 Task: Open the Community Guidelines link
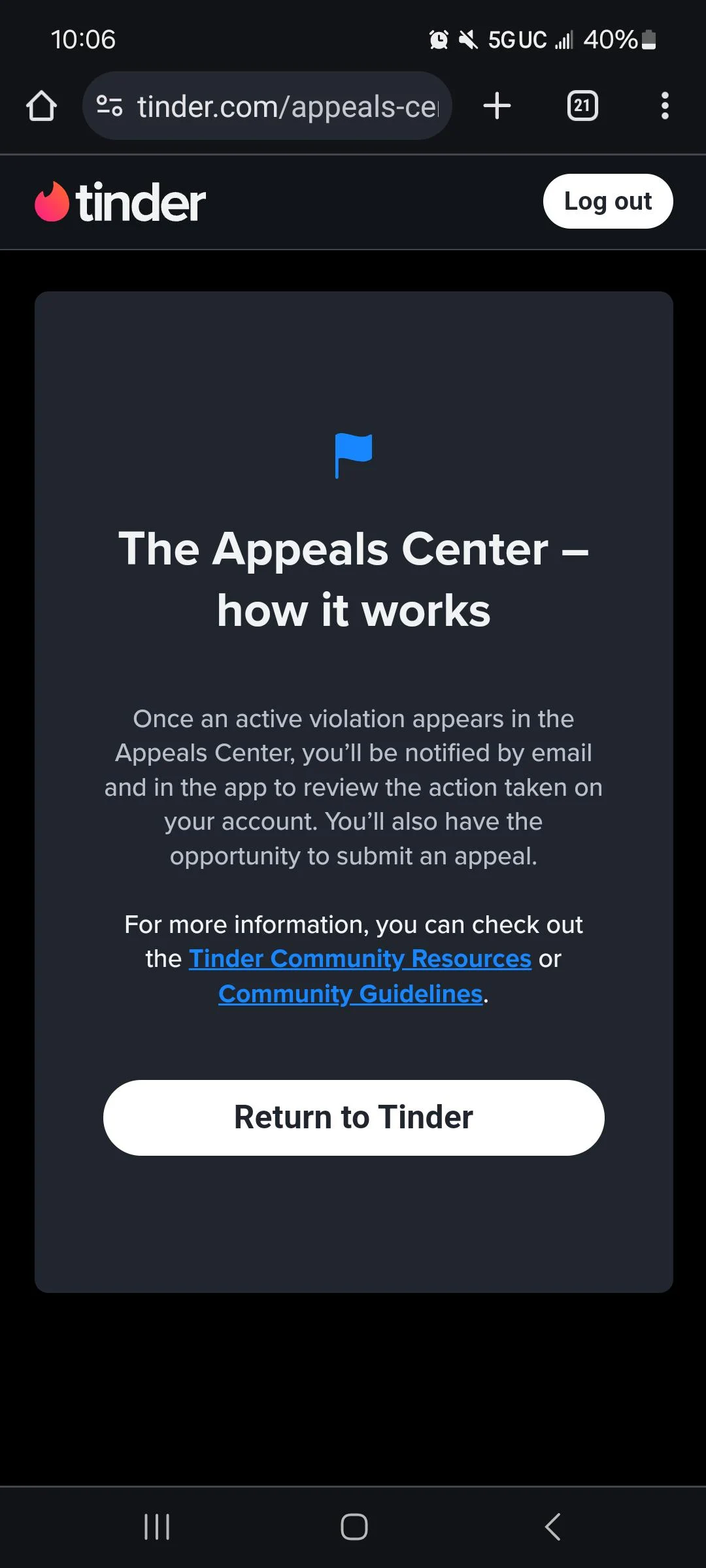pyautogui.click(x=350, y=992)
